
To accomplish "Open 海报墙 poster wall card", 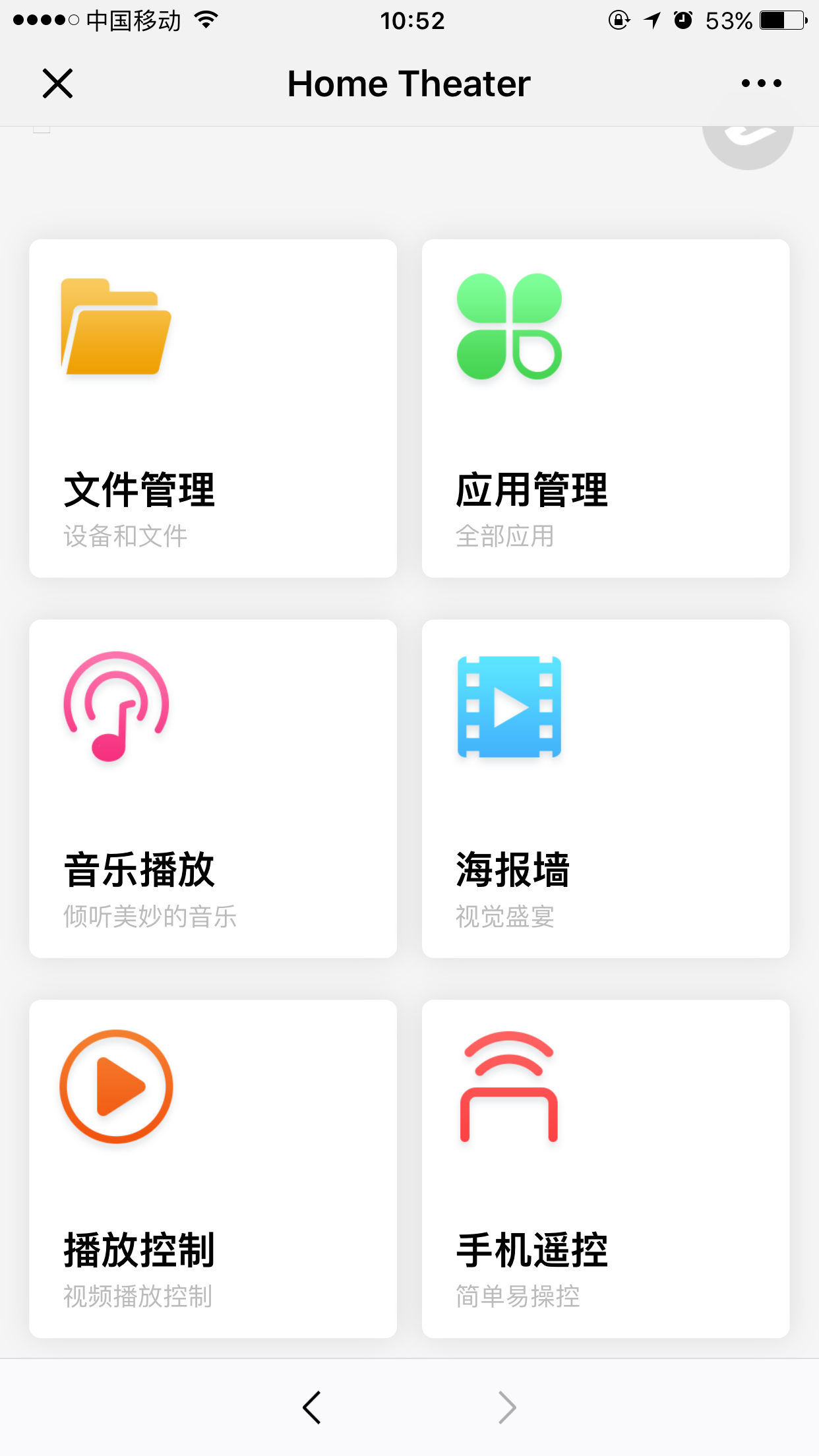I will (605, 788).
